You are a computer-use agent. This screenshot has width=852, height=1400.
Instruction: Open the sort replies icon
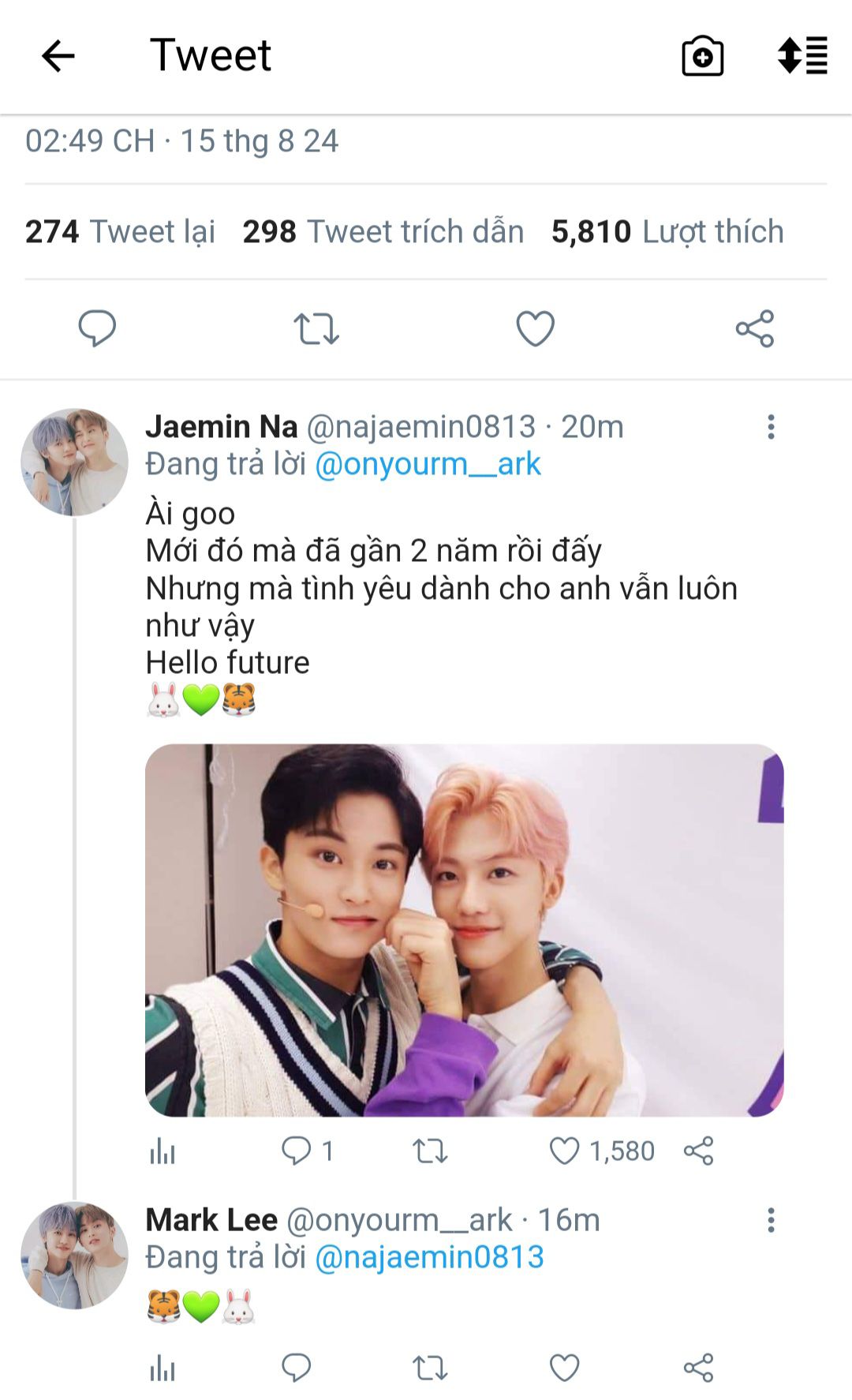coord(802,56)
